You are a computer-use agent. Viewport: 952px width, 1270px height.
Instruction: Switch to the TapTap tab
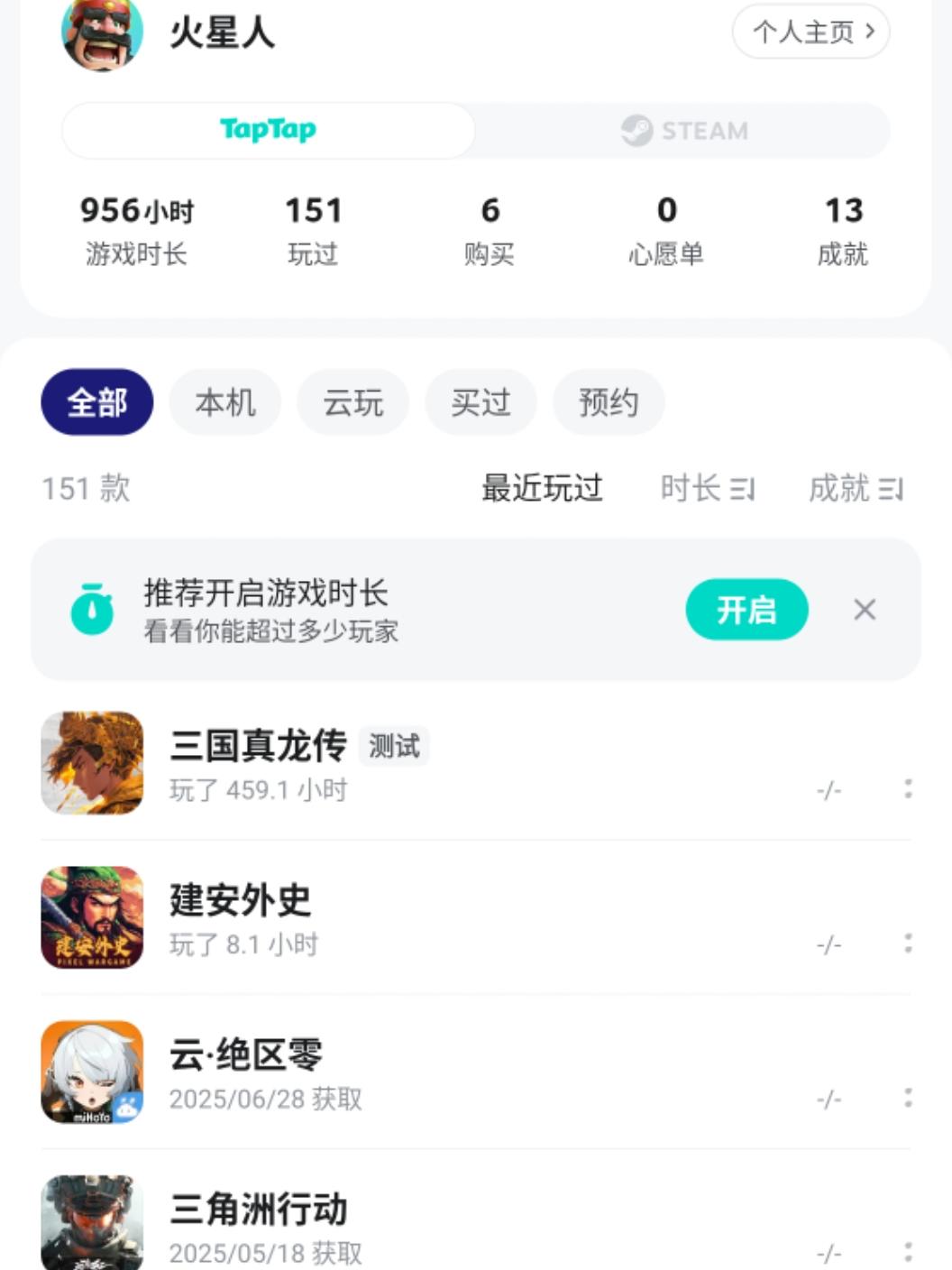268,130
